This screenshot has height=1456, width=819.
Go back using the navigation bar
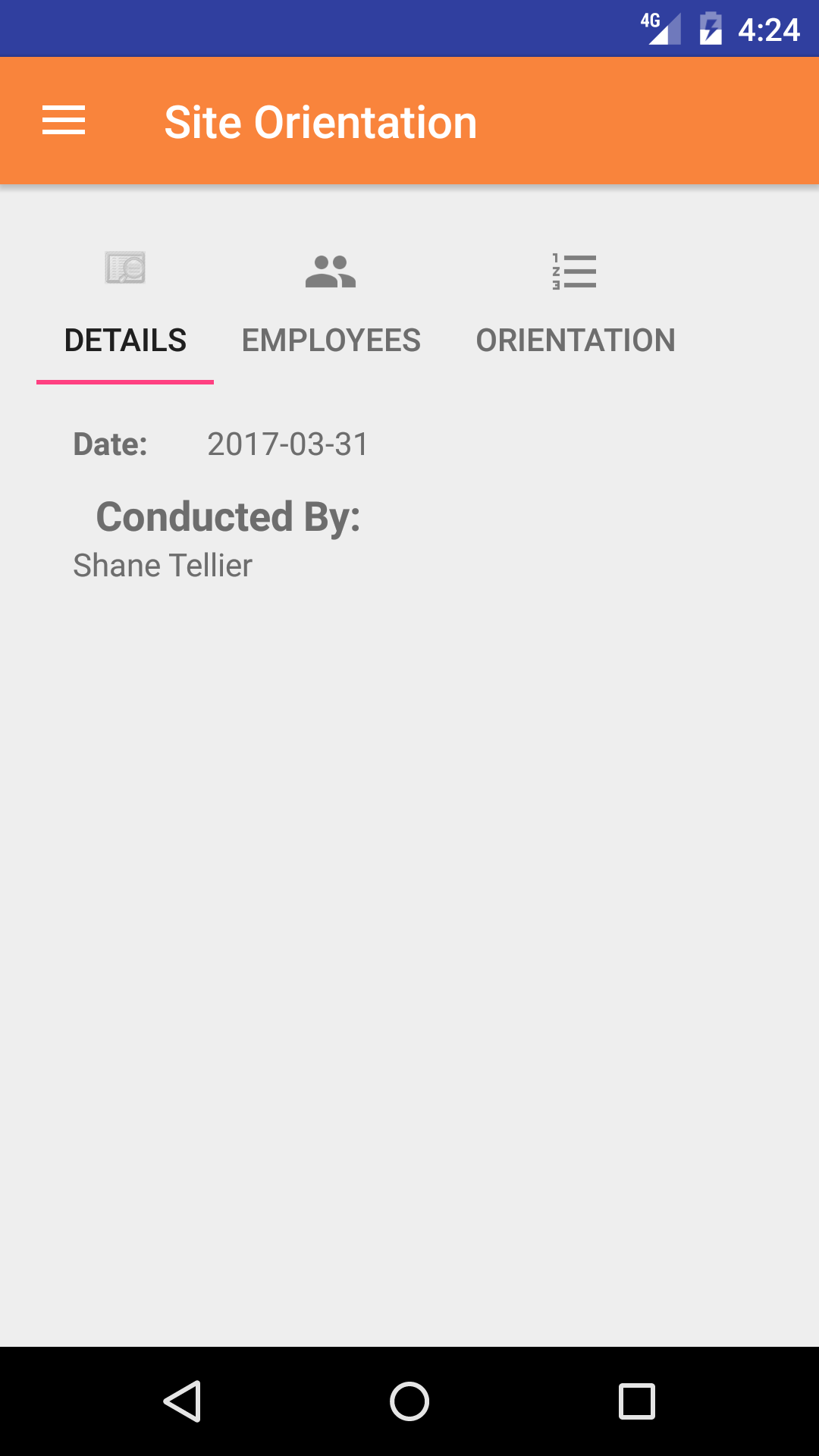tap(182, 1401)
